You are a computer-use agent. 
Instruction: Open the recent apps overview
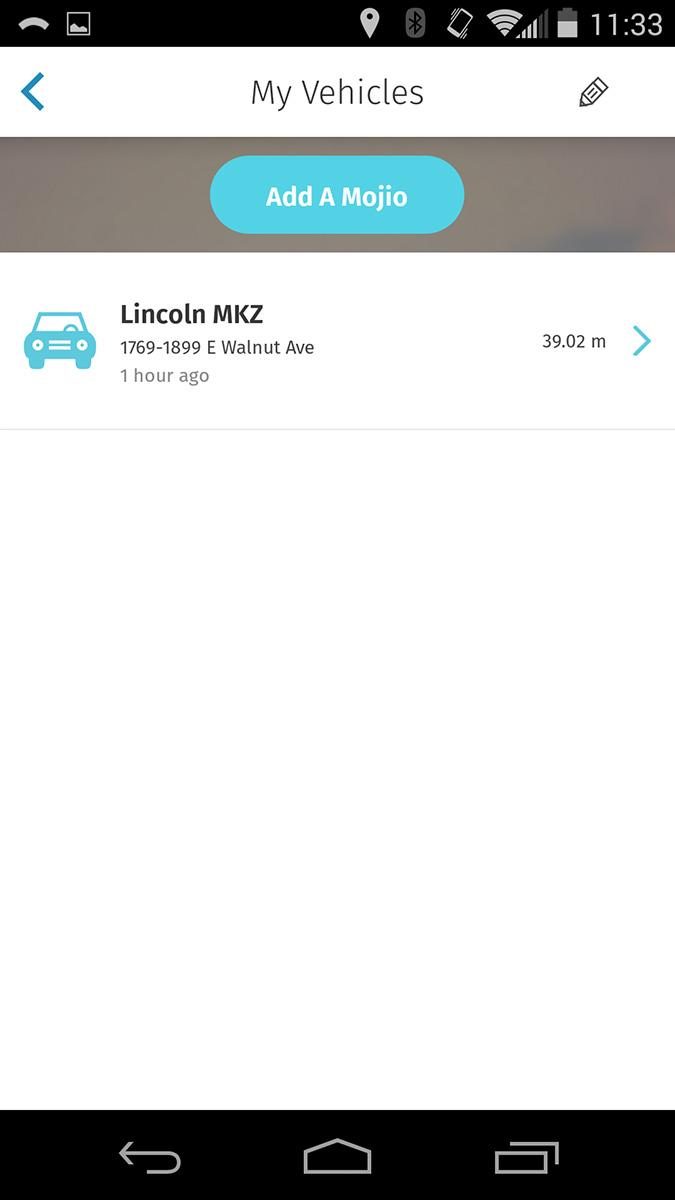pyautogui.click(x=527, y=1157)
